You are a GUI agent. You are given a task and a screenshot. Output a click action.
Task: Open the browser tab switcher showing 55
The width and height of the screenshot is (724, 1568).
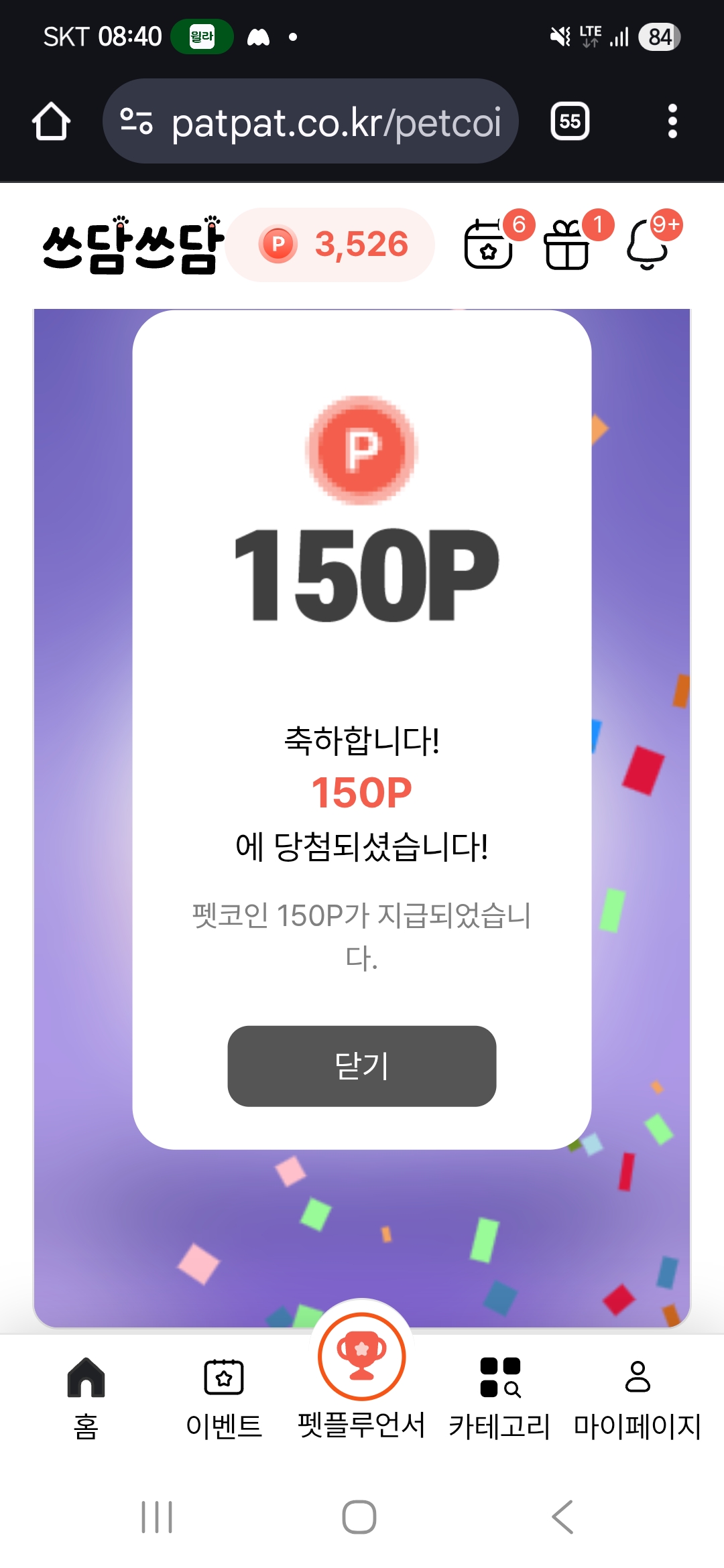570,121
